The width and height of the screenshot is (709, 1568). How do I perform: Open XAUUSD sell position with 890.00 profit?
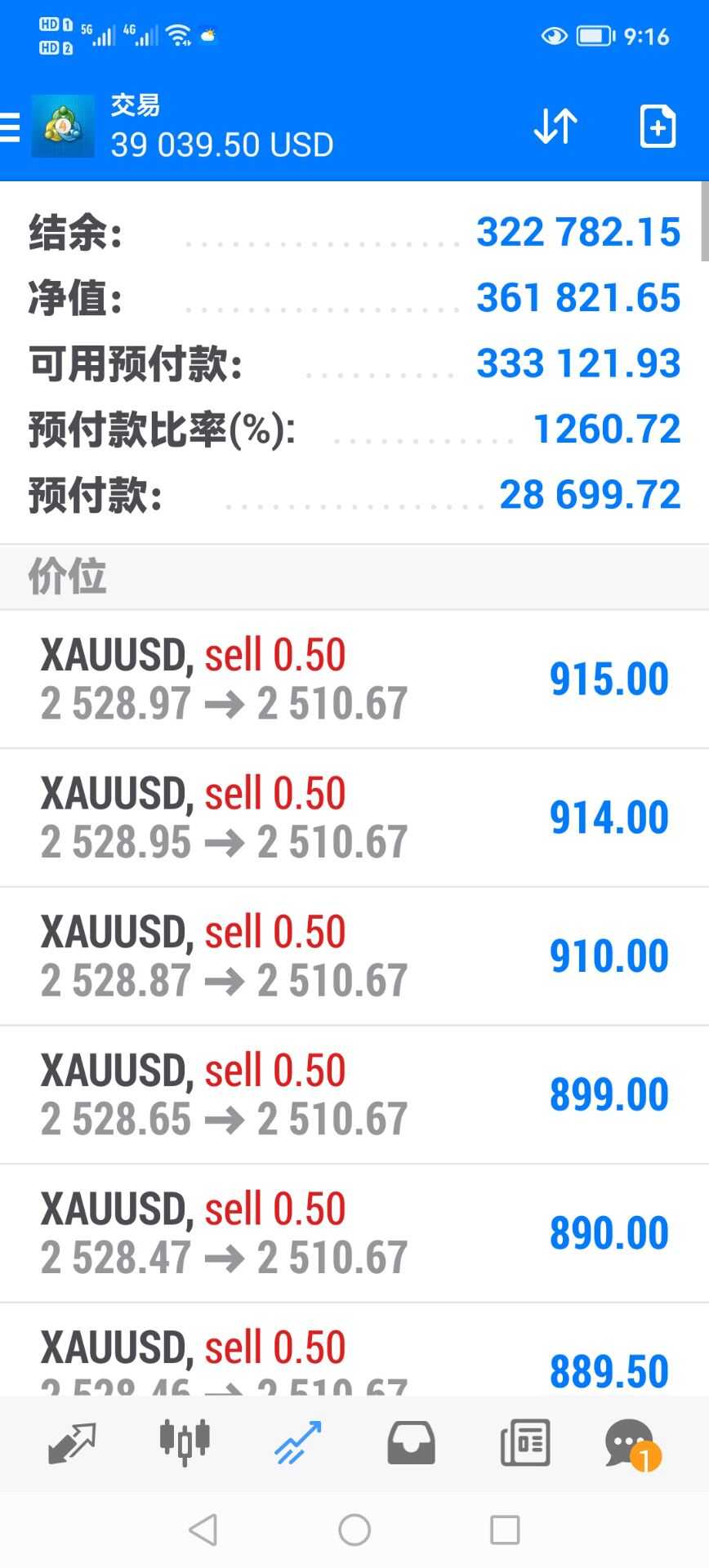click(x=354, y=1233)
